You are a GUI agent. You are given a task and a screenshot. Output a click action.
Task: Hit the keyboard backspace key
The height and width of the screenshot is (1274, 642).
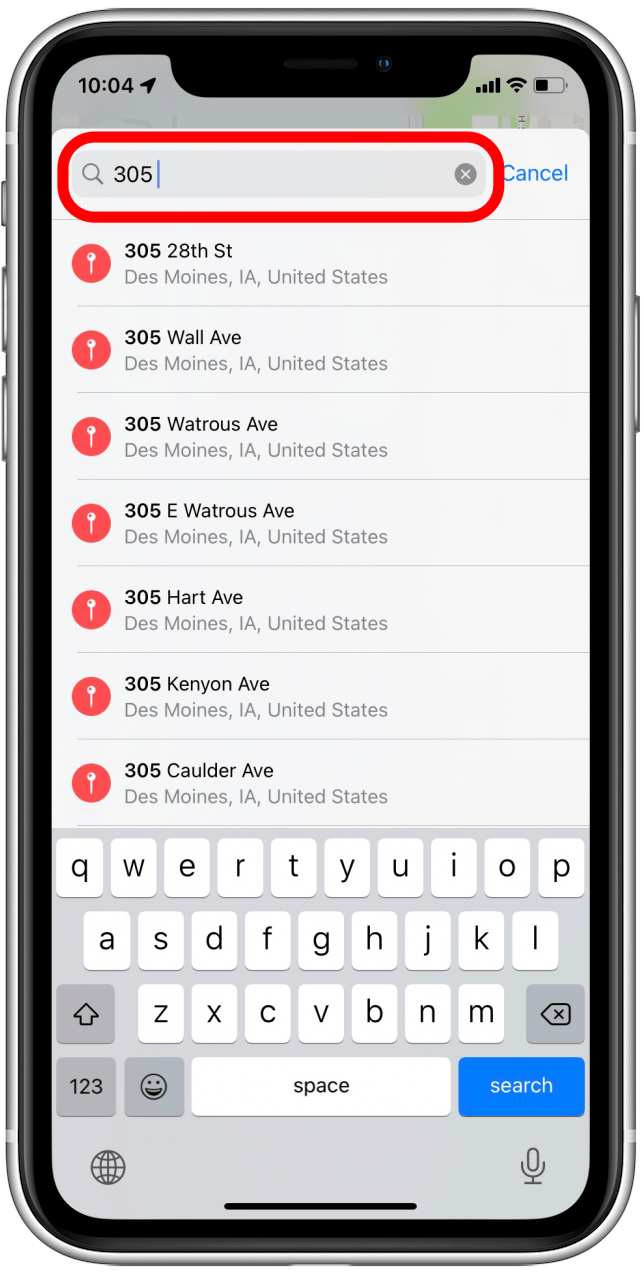[554, 1014]
